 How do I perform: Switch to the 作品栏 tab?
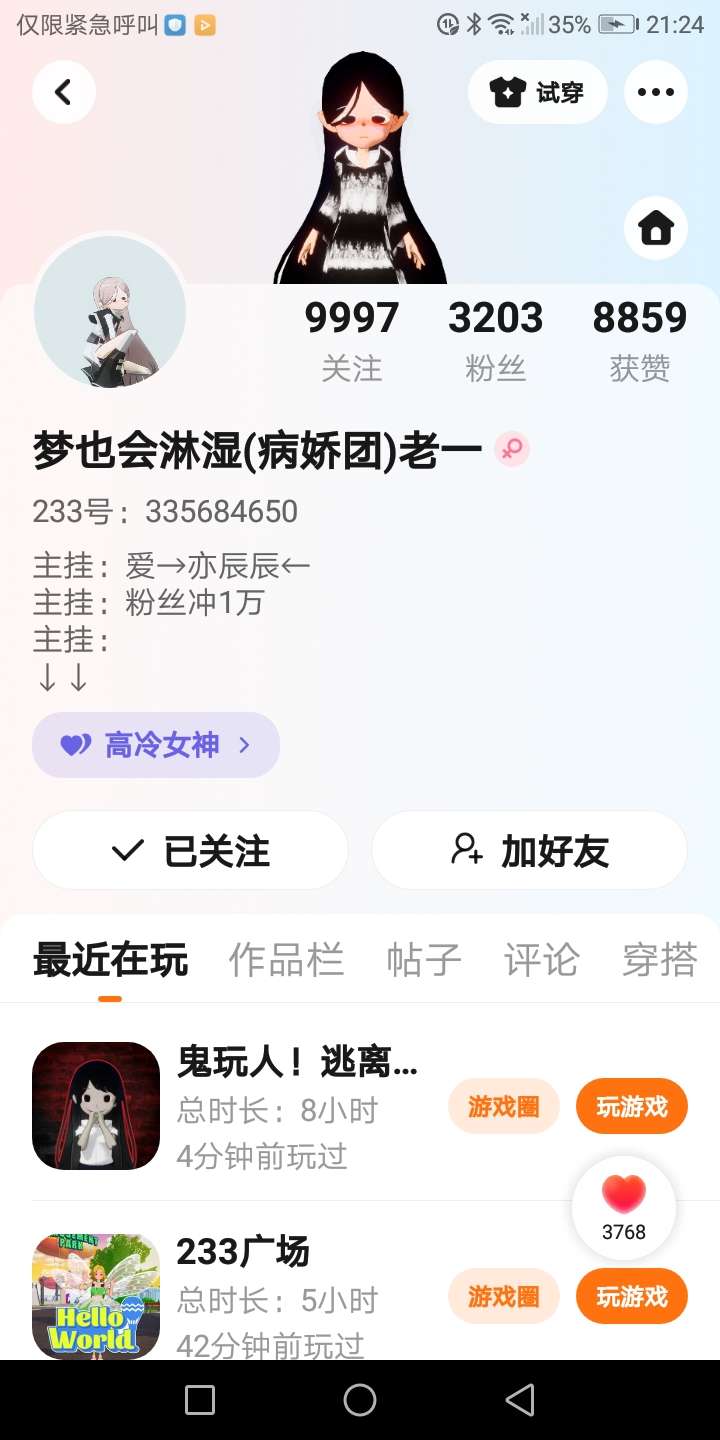286,960
